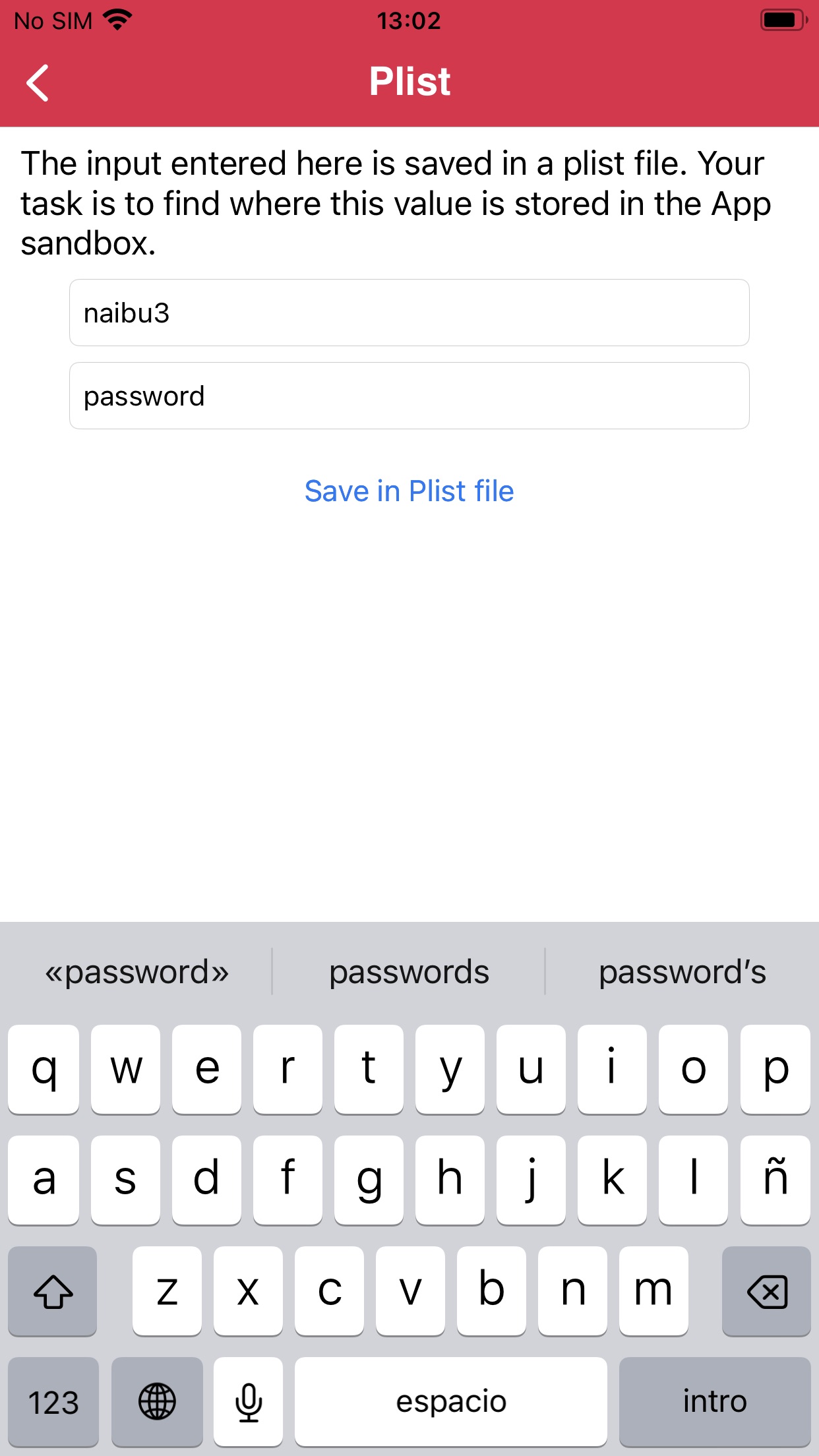819x1456 pixels.
Task: Tap Save in Plist file
Action: coord(409,491)
